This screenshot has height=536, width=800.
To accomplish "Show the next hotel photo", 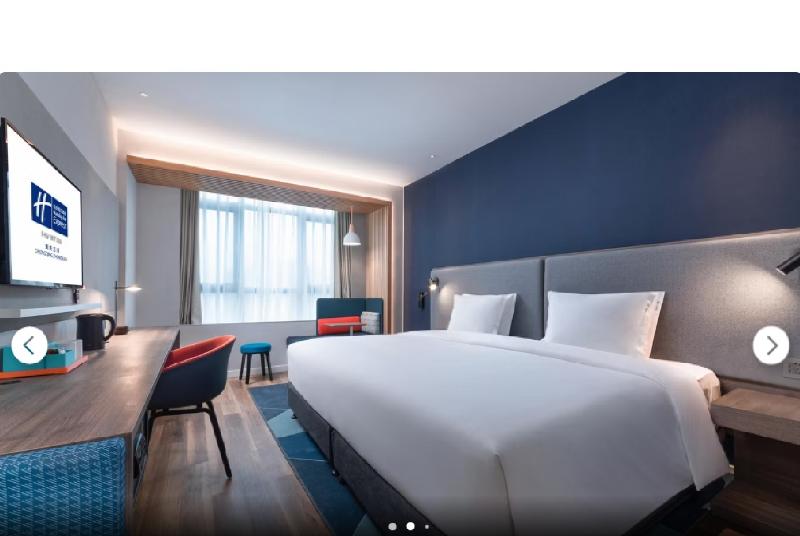I will [770, 345].
